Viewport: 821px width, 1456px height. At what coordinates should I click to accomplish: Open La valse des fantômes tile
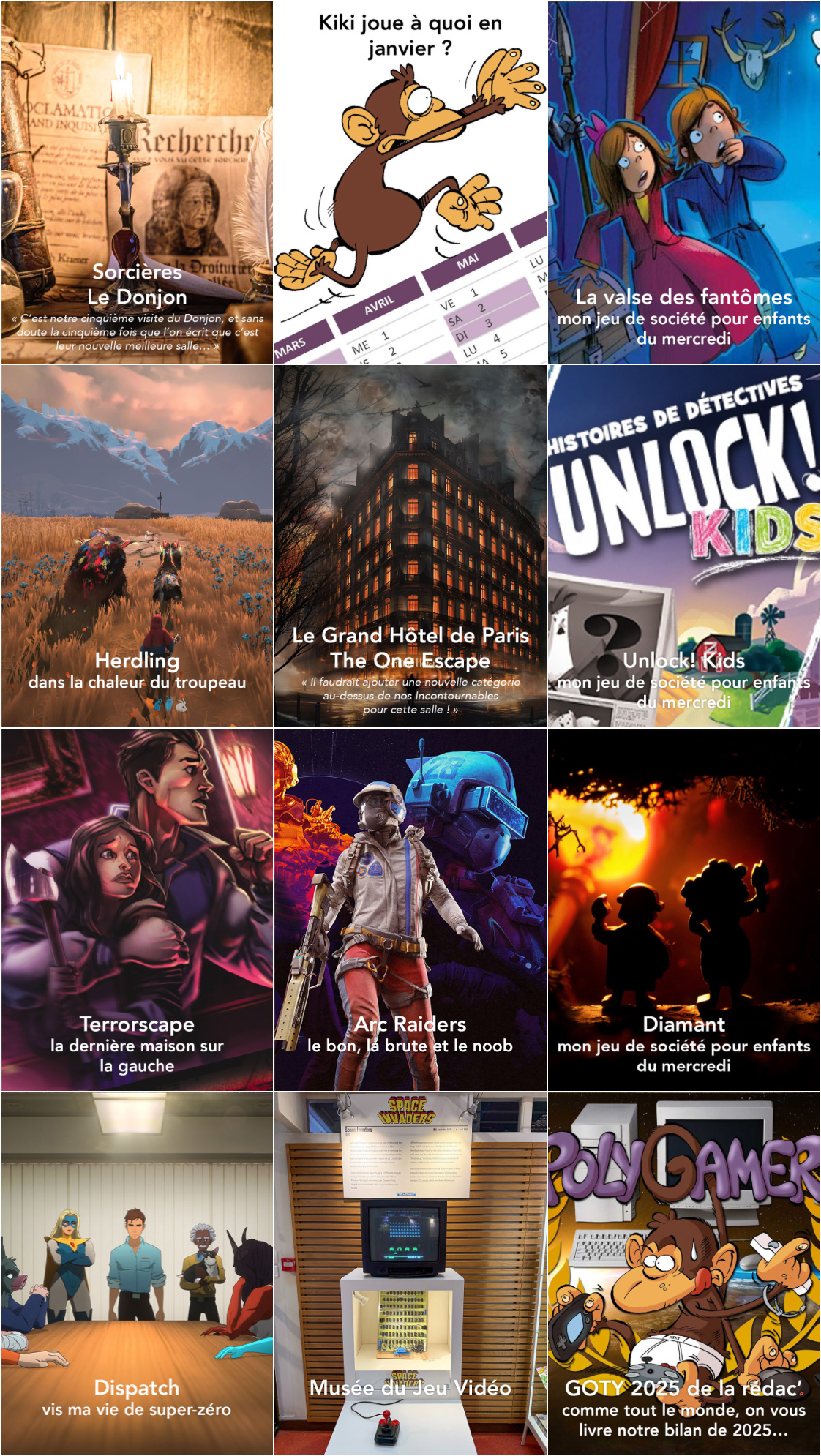[x=683, y=183]
